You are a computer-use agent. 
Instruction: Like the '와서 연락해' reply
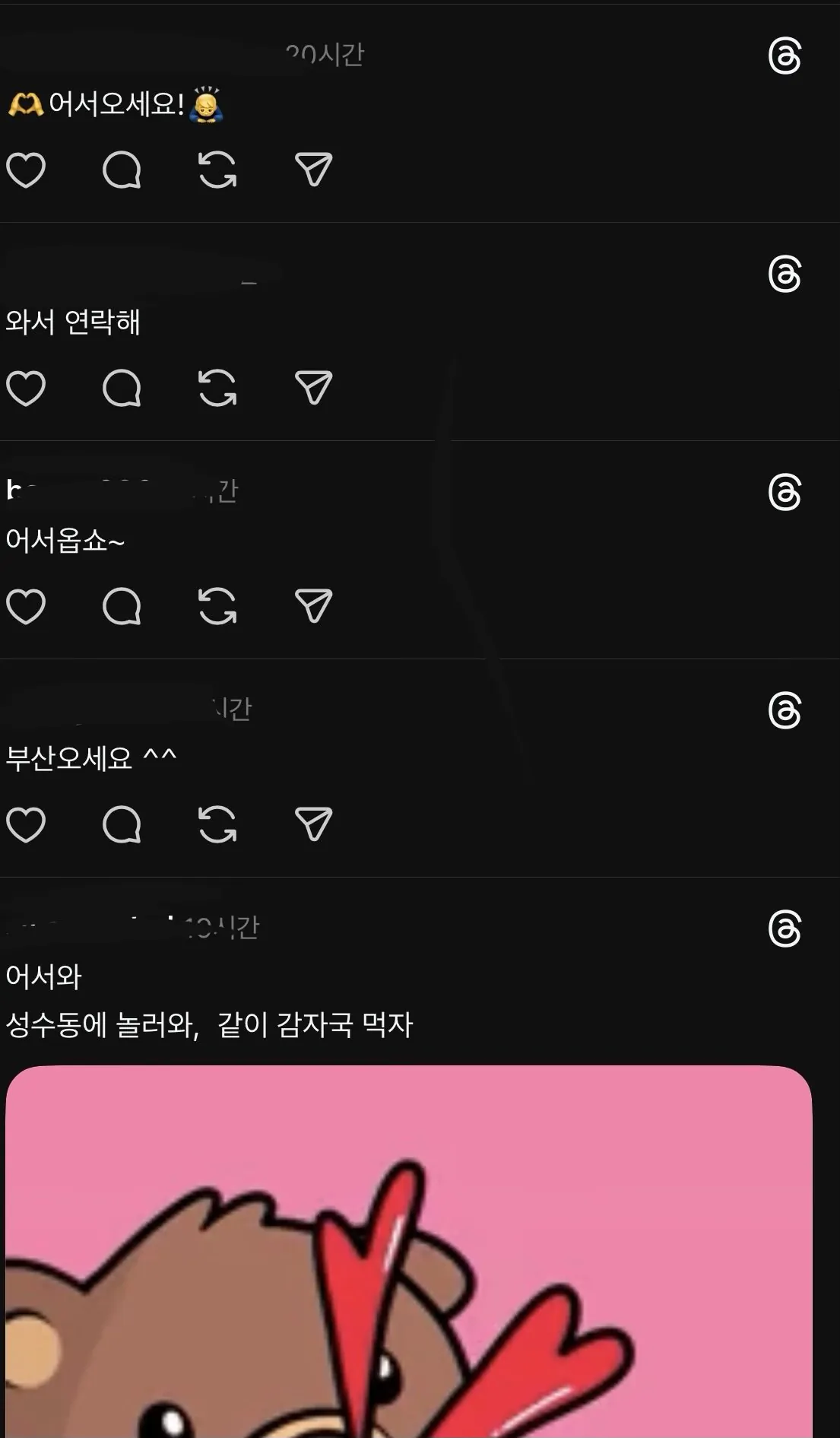coord(26,388)
